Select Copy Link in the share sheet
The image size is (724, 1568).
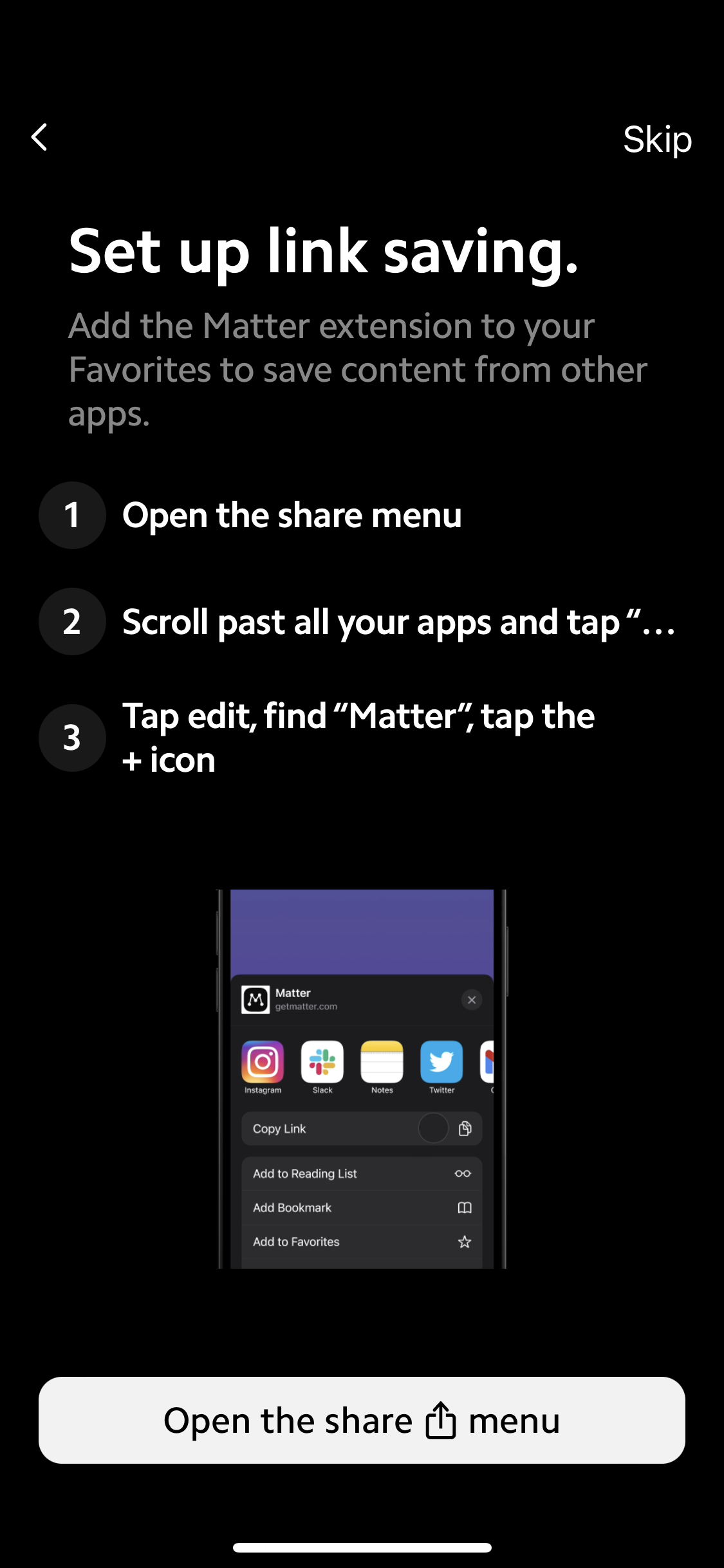point(279,1128)
